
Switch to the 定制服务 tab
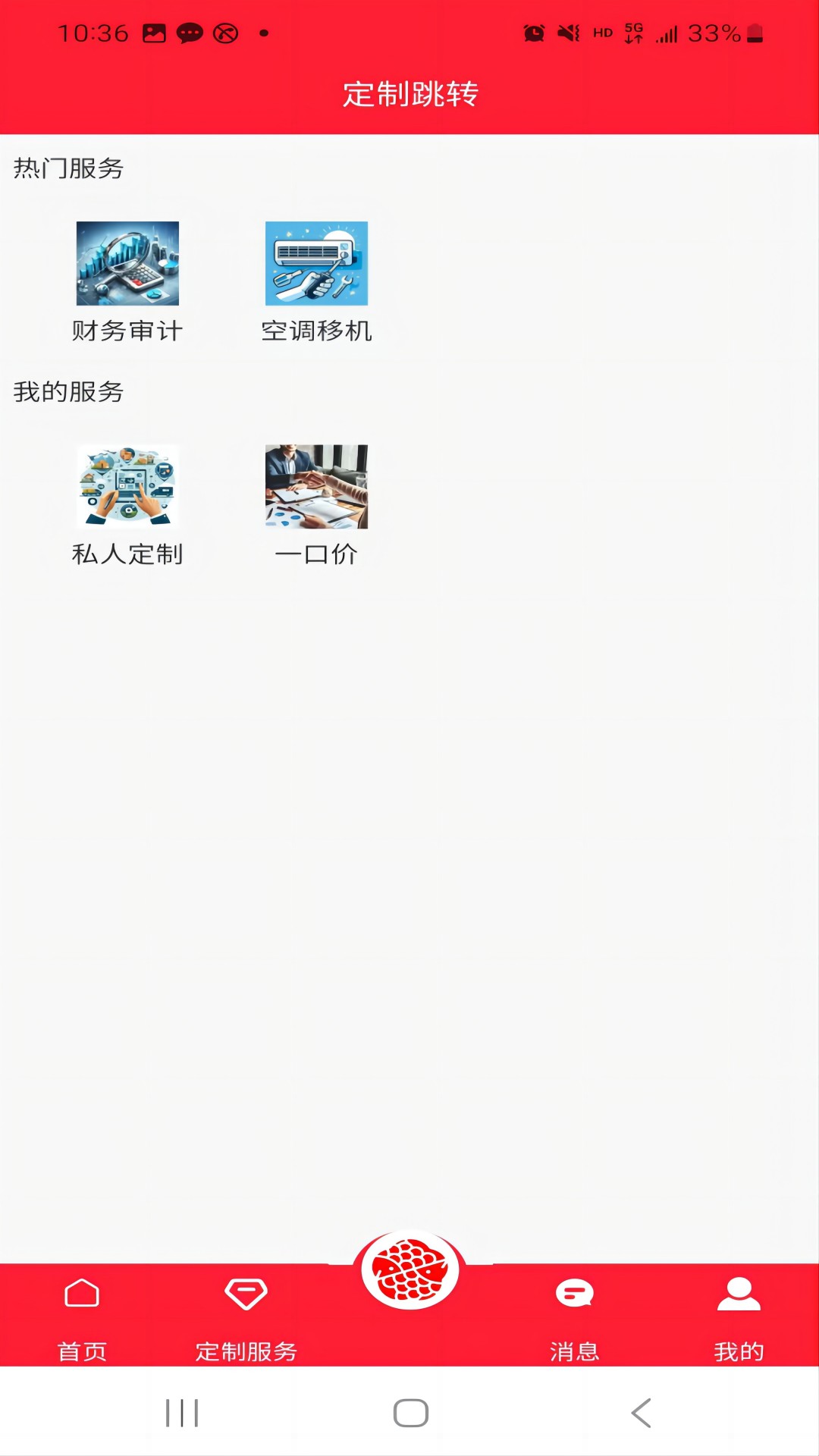(246, 1319)
